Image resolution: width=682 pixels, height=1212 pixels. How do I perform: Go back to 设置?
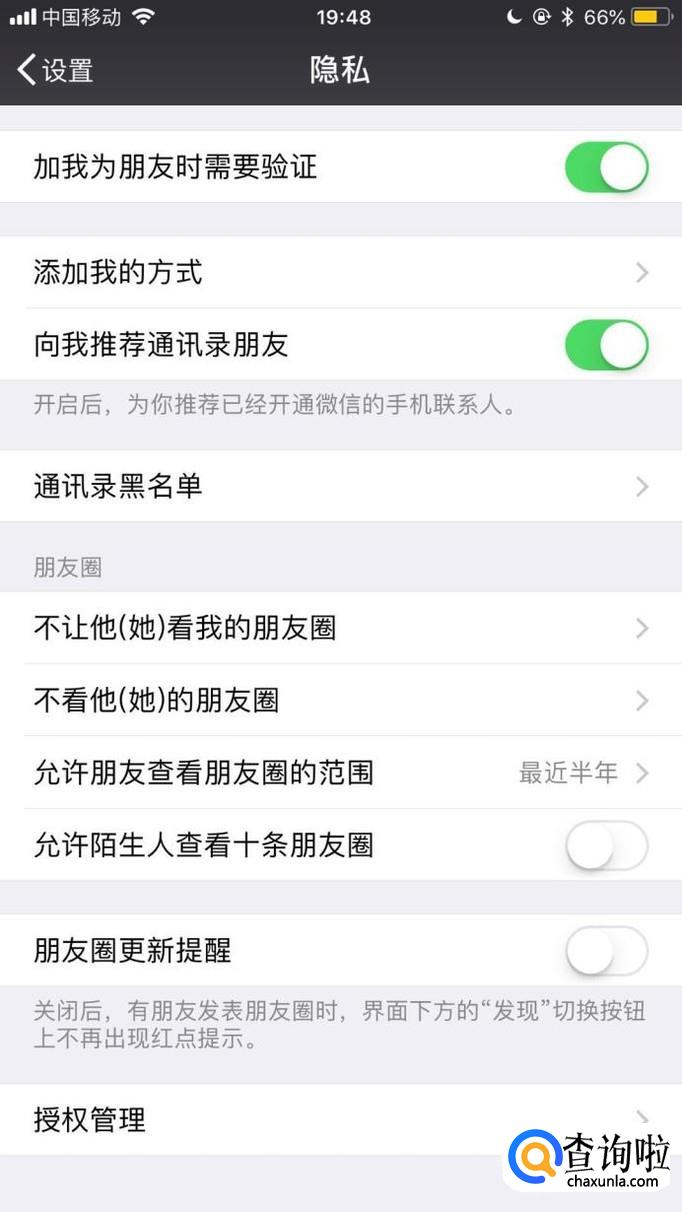(x=56, y=70)
